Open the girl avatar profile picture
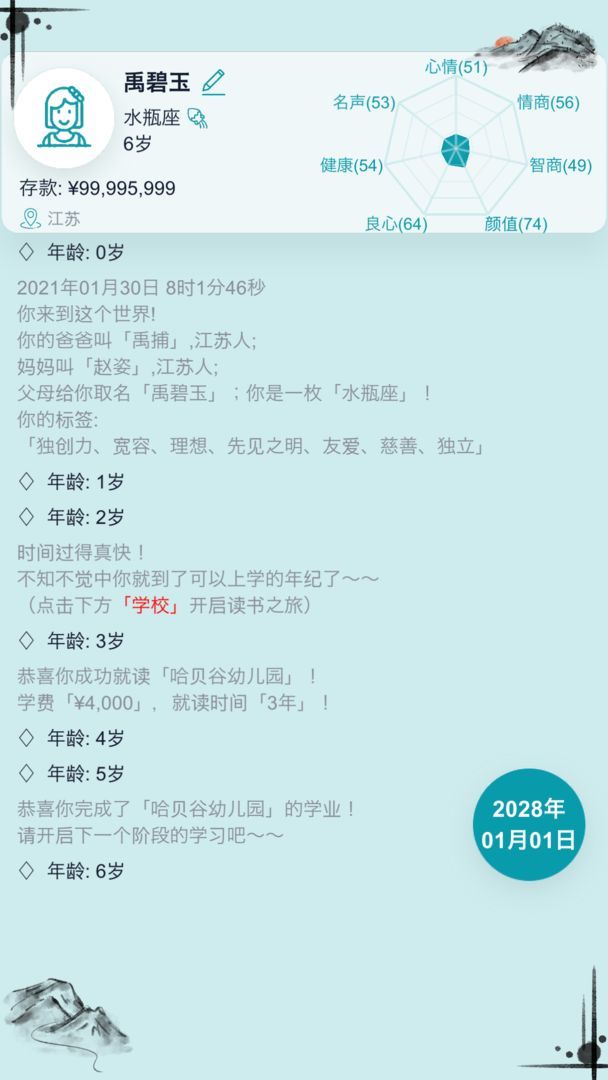Viewport: 608px width, 1080px height. tap(64, 118)
